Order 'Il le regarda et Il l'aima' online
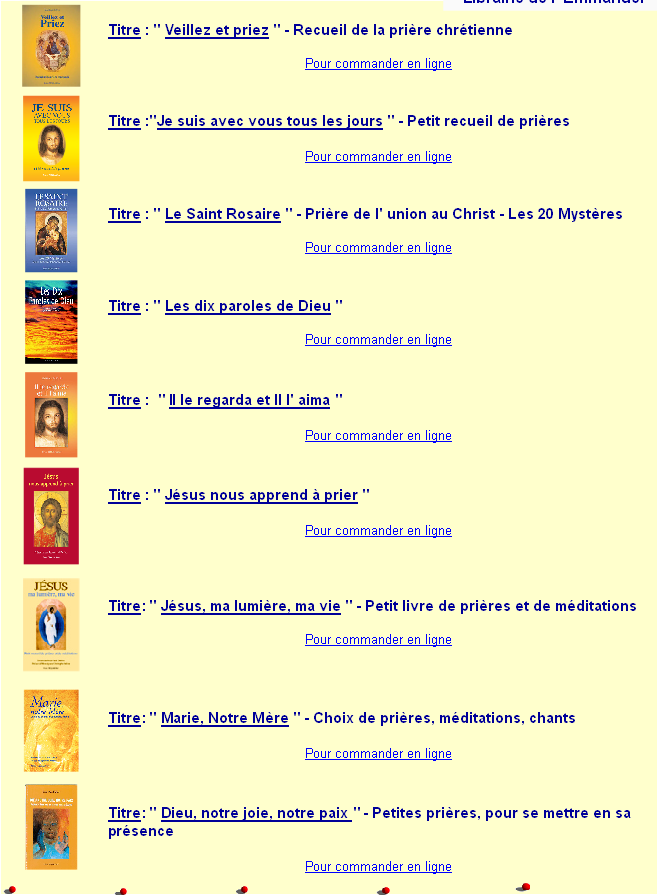The height and width of the screenshot is (895, 657). click(x=378, y=436)
